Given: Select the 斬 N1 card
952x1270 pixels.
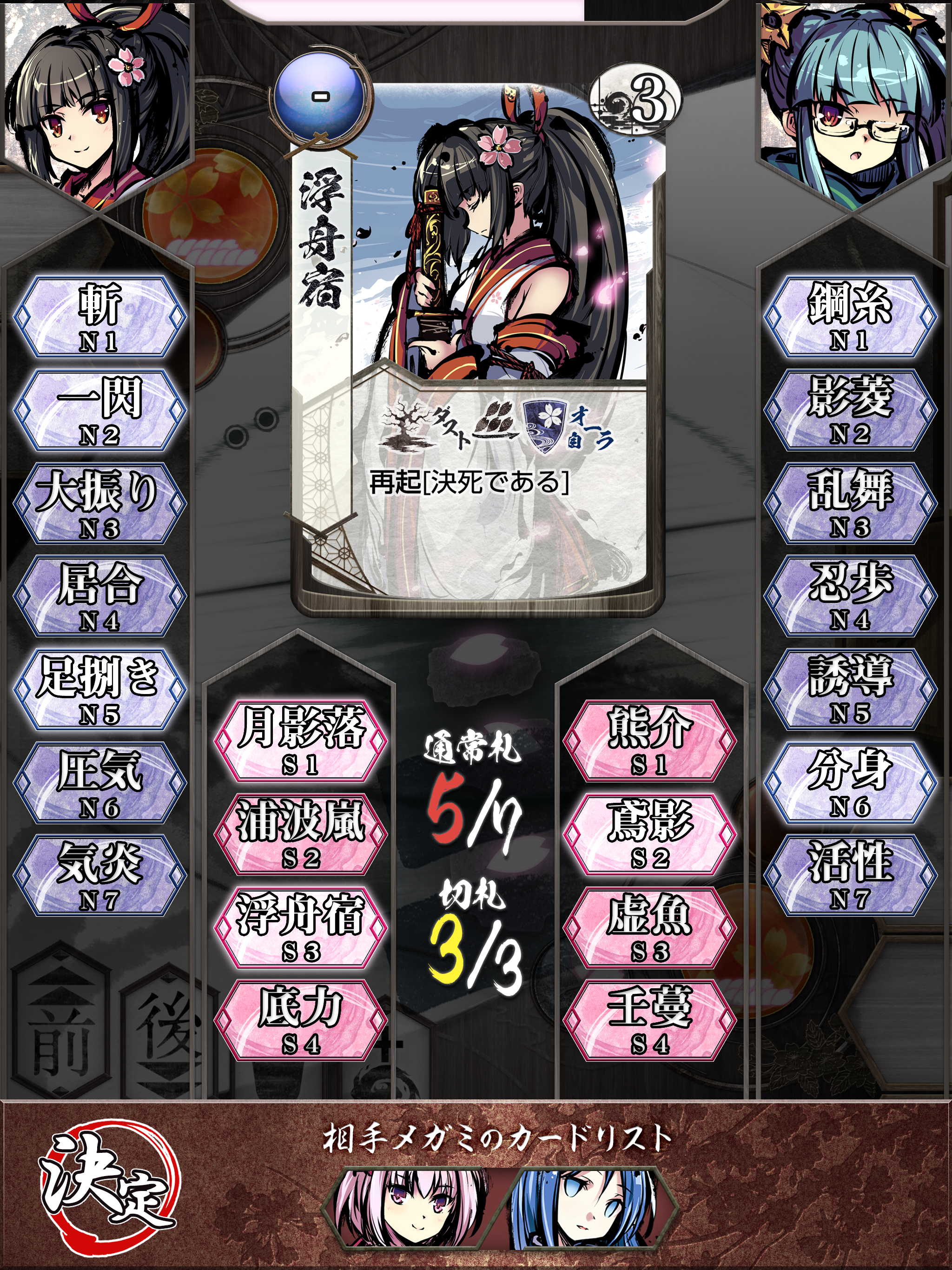Looking at the screenshot, I should (x=100, y=317).
